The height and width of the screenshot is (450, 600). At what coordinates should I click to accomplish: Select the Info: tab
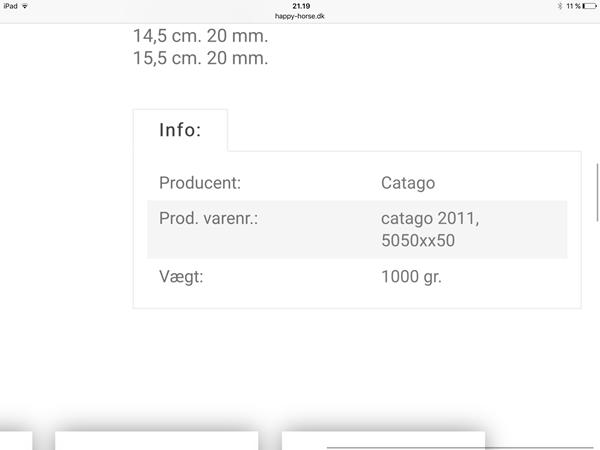(180, 130)
